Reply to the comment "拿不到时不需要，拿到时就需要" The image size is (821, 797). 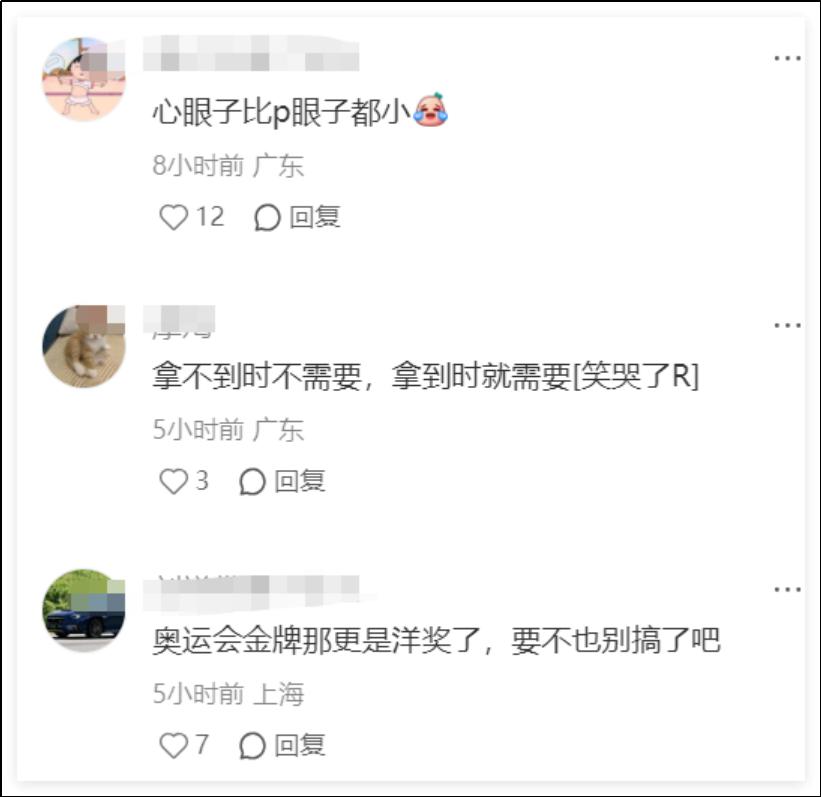283,482
